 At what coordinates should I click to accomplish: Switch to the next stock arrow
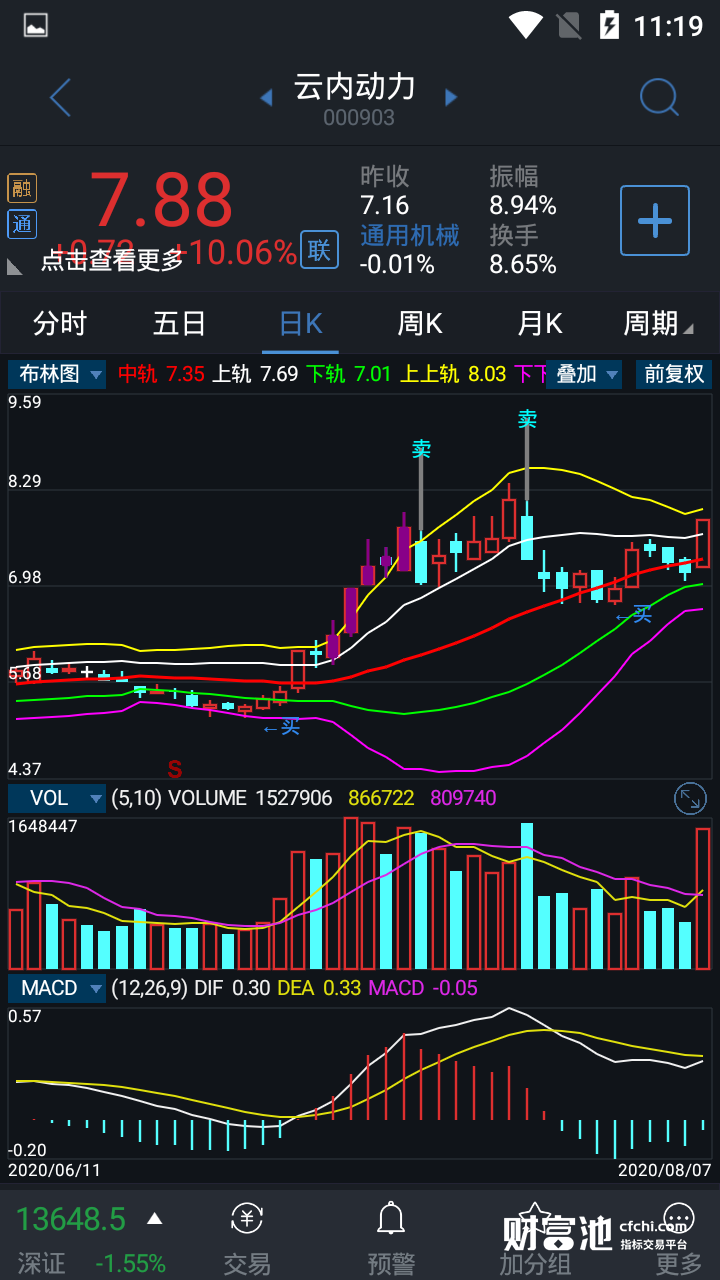point(451,97)
